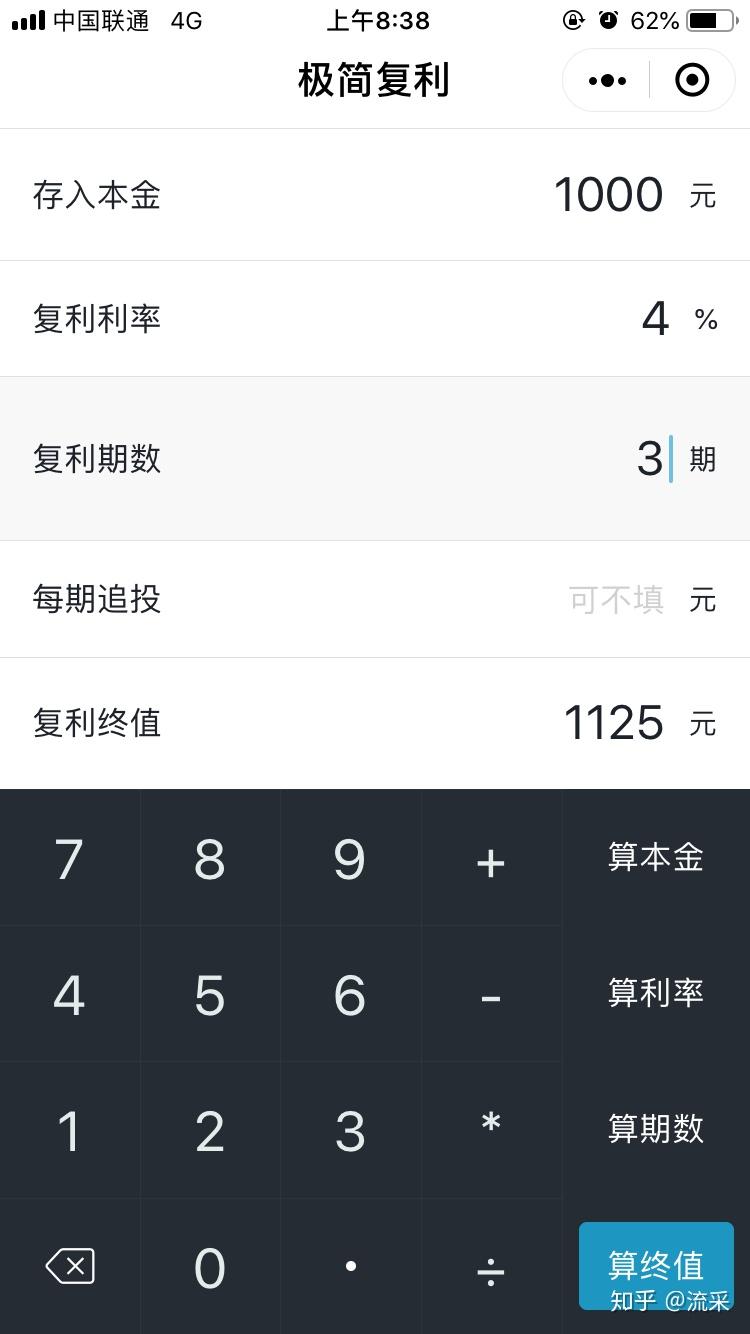Compute the rate with 算利率
Image resolution: width=750 pixels, height=1334 pixels.
[656, 993]
